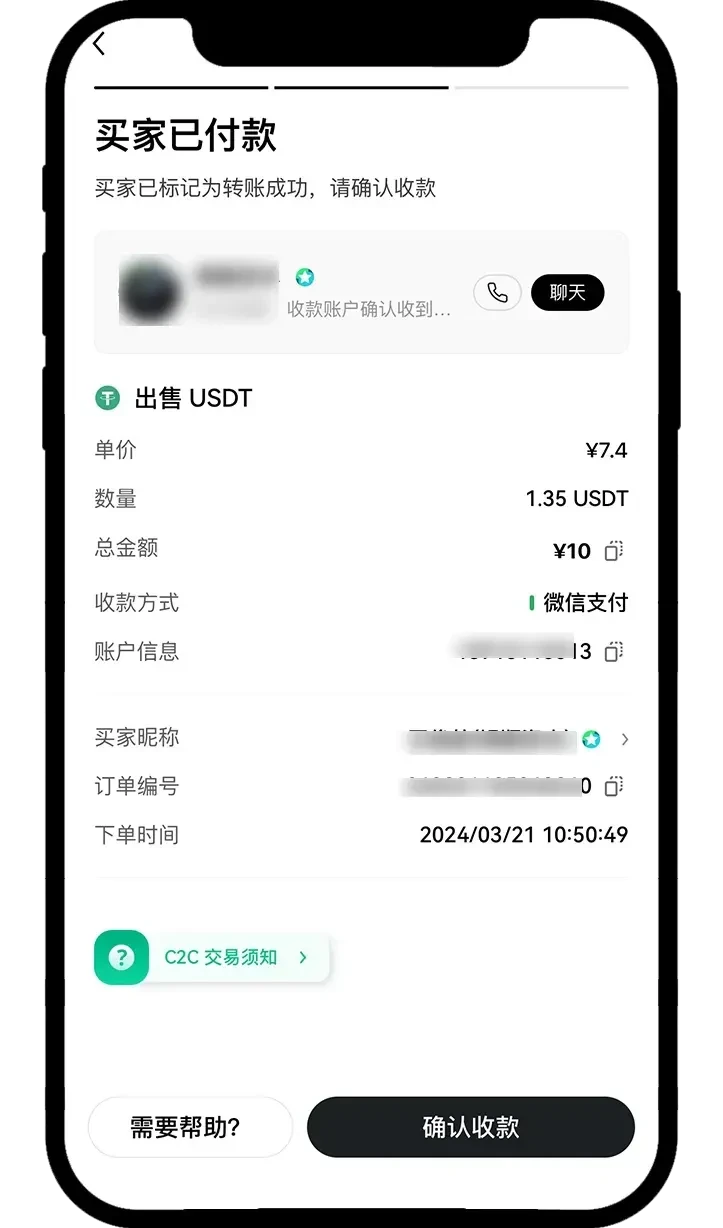
Task: Copy the 总金额 ¥10 amount
Action: pyautogui.click(x=614, y=551)
